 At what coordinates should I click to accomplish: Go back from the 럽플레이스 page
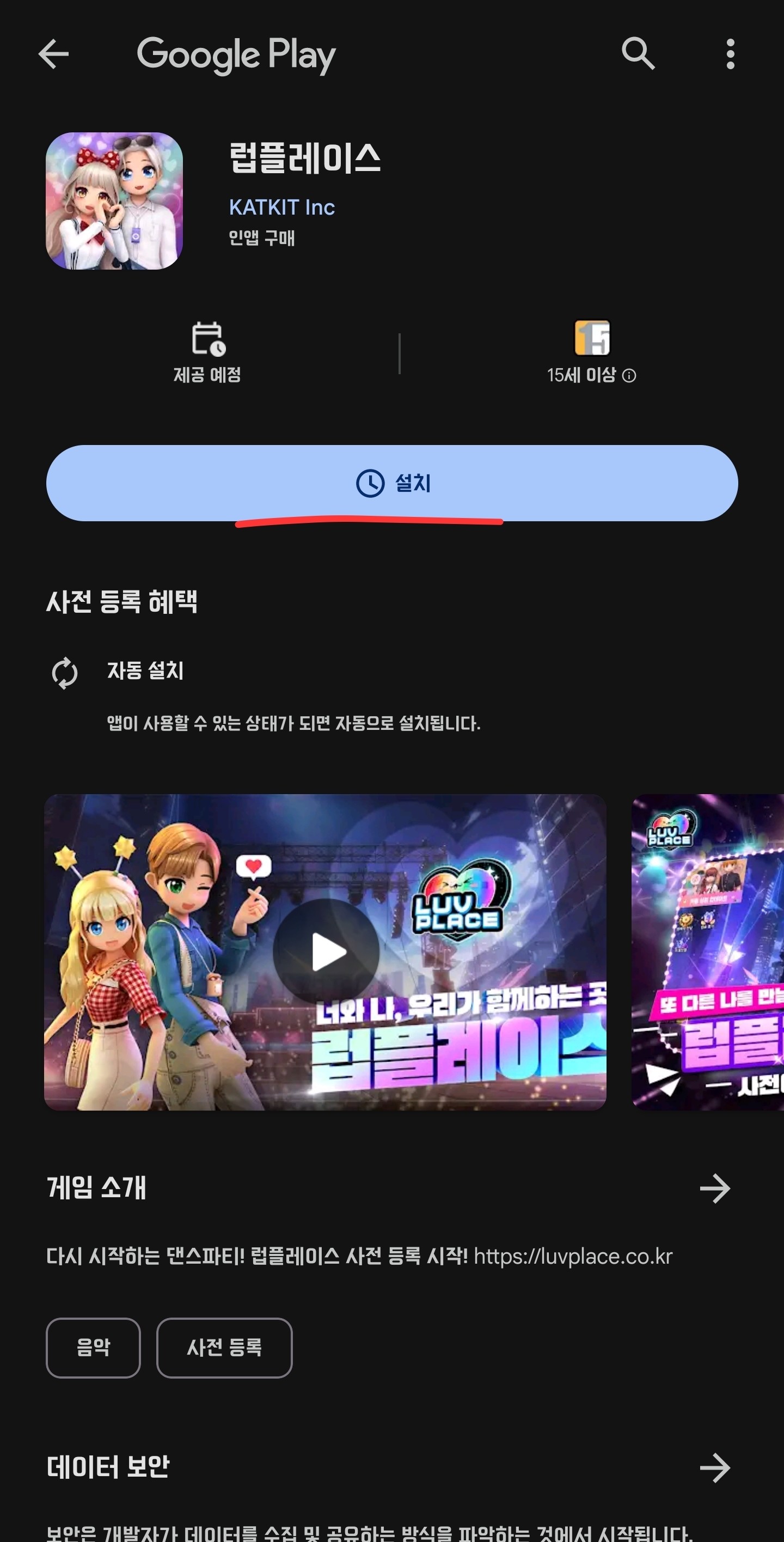click(54, 54)
